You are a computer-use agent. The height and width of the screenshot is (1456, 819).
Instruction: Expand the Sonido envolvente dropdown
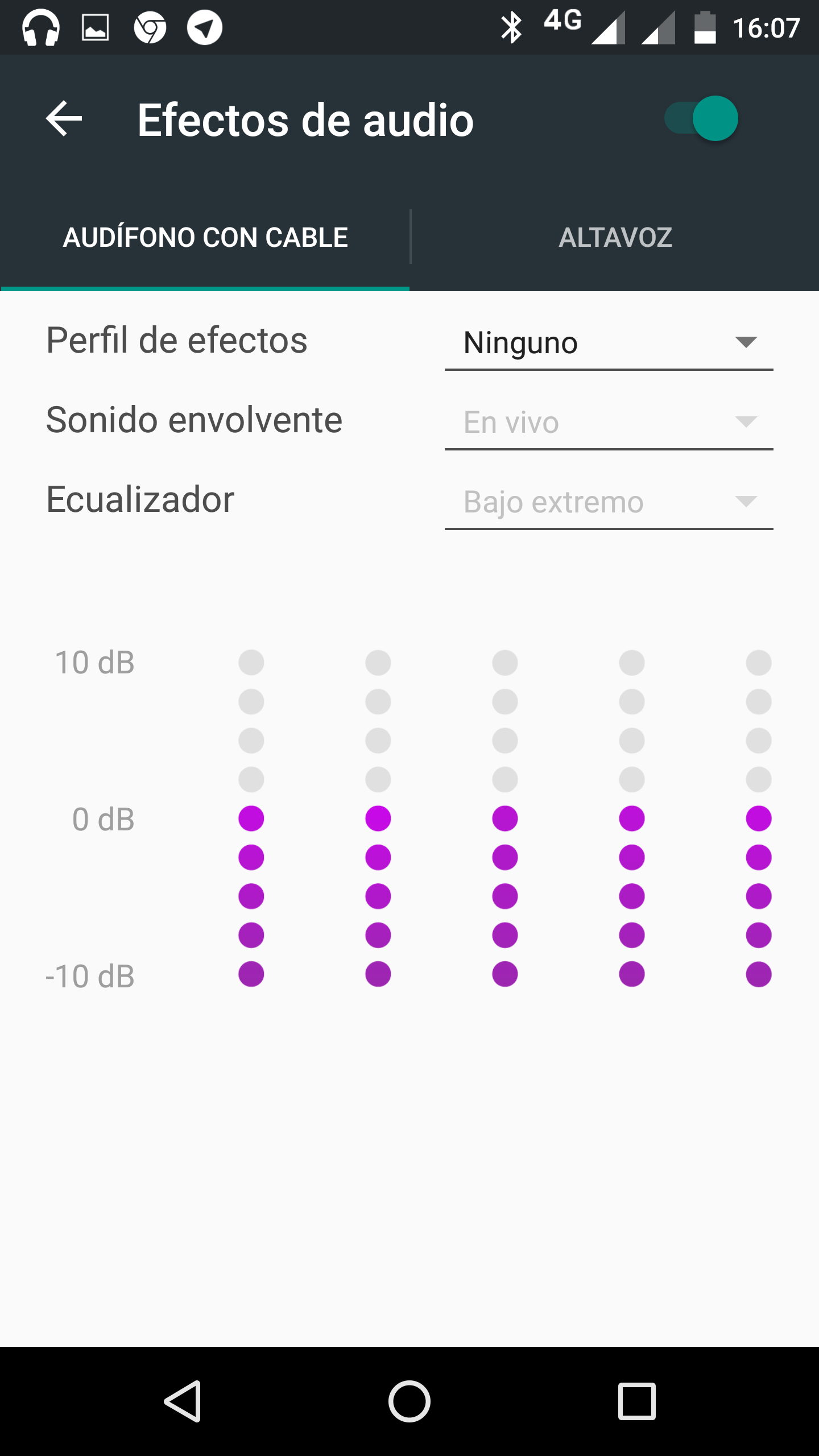point(609,423)
